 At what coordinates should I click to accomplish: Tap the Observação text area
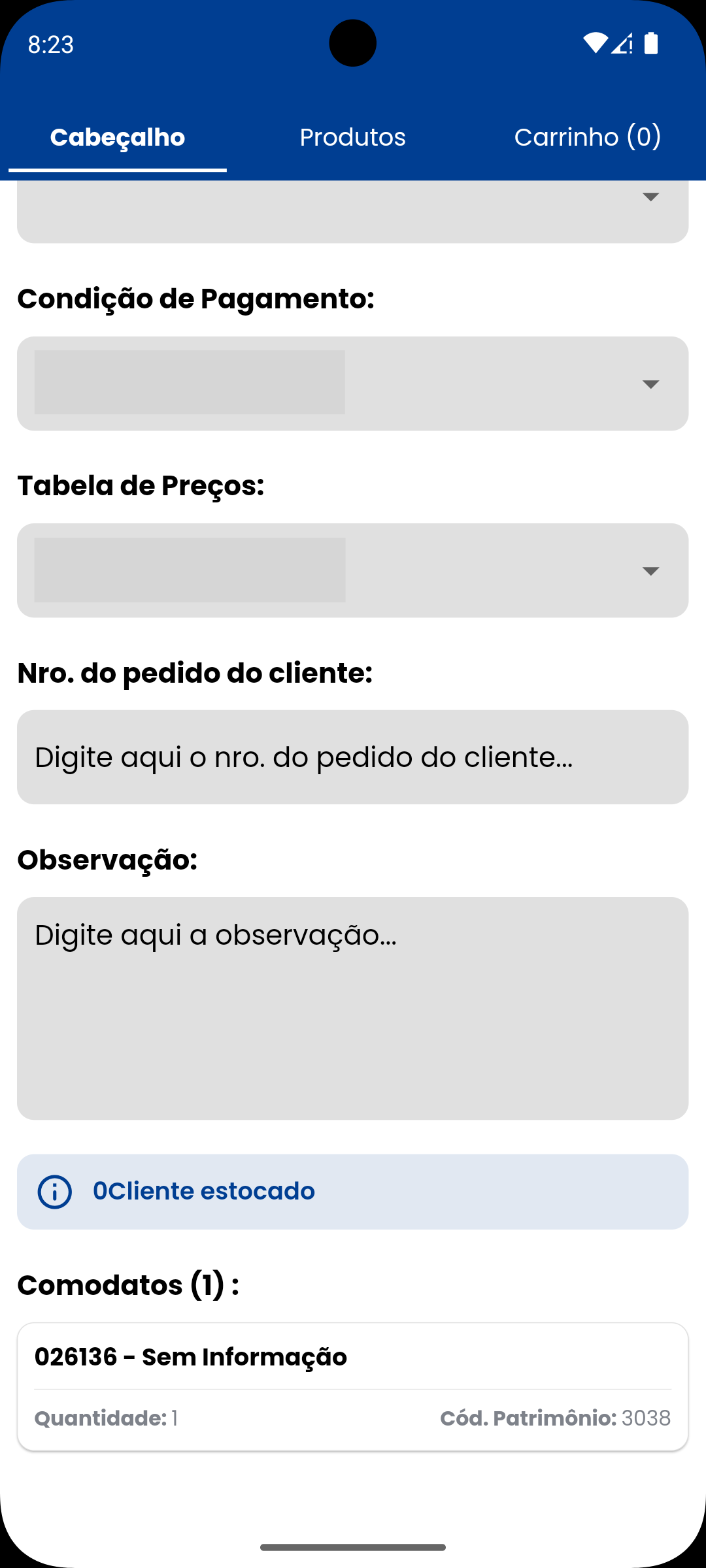pos(352,1008)
